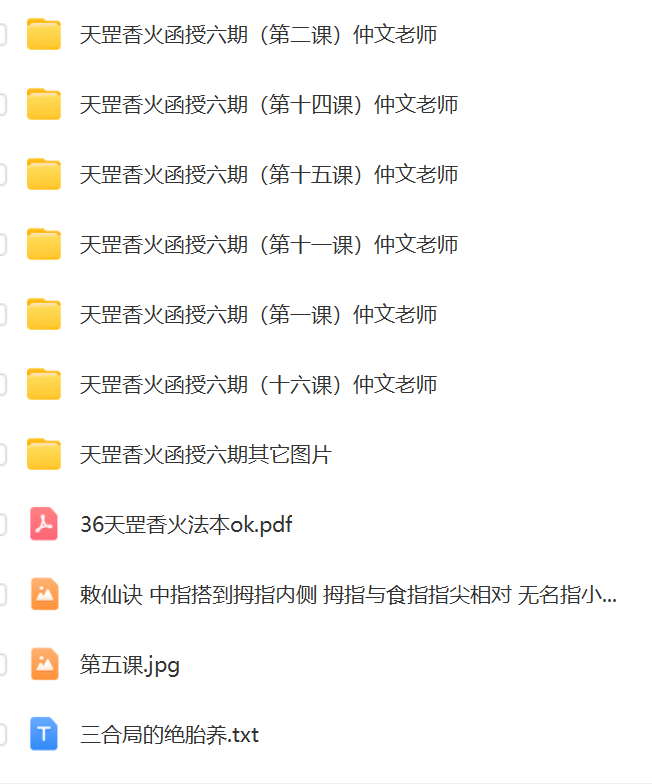
Task: Select the checkbox beside 36天罡香火法本ok.pdf
Action: [x=2, y=525]
